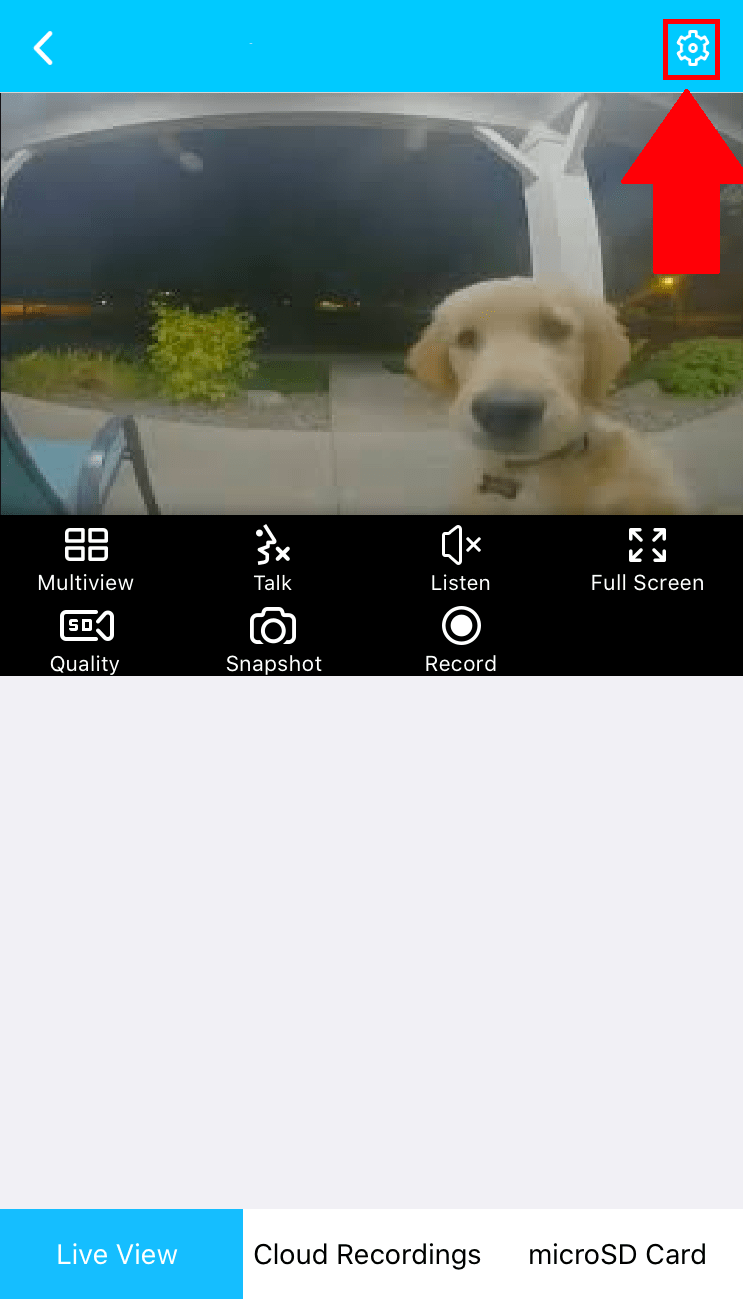
Task: Change video Quality setting
Action: (85, 640)
